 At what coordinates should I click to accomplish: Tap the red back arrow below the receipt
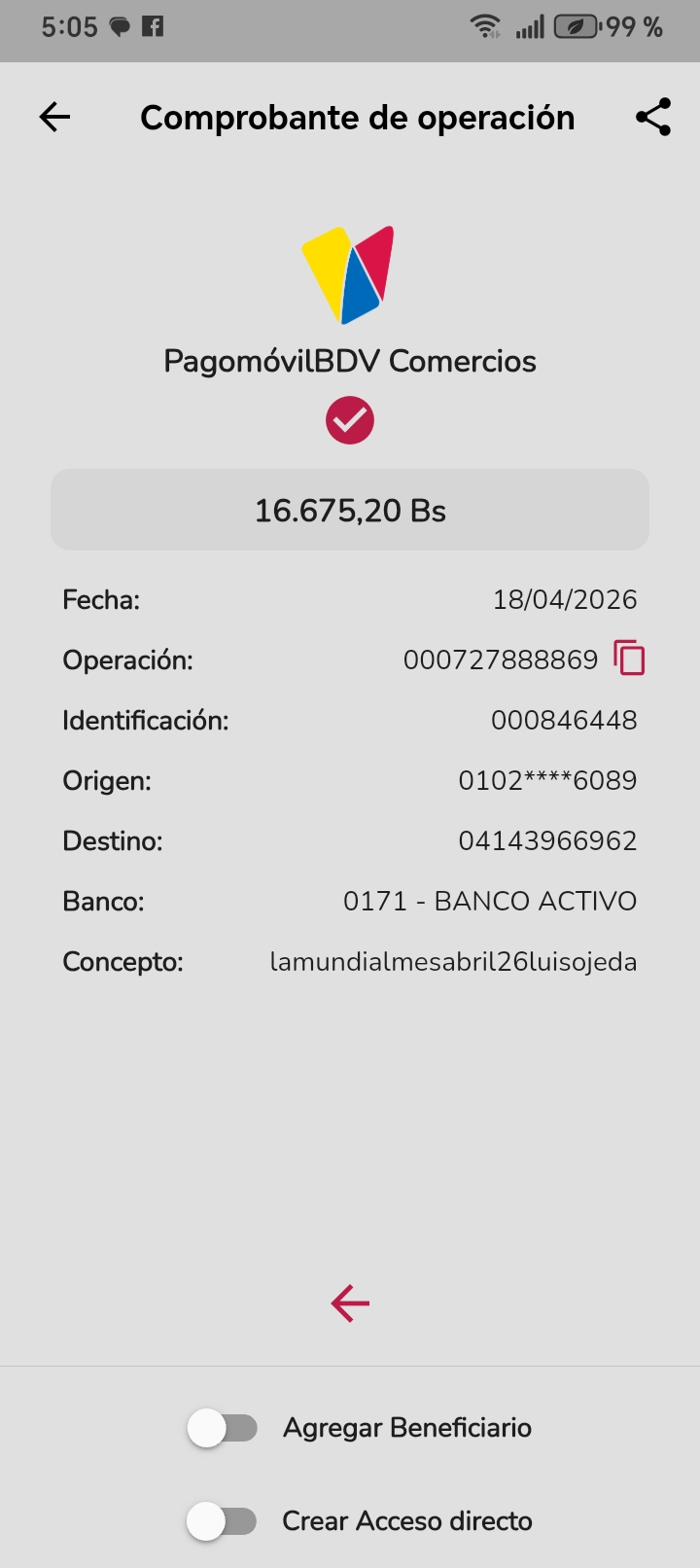point(350,1303)
